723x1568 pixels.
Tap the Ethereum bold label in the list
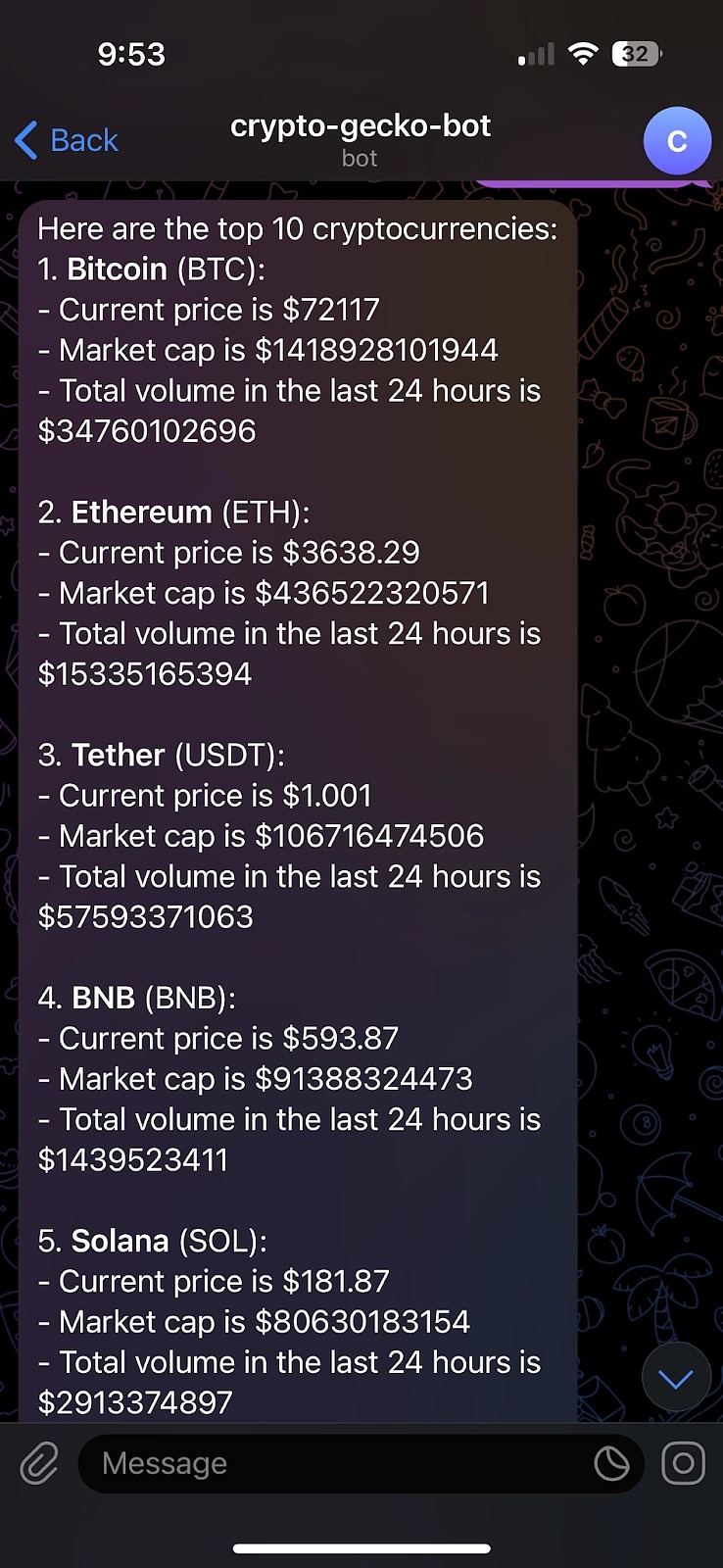pos(140,512)
